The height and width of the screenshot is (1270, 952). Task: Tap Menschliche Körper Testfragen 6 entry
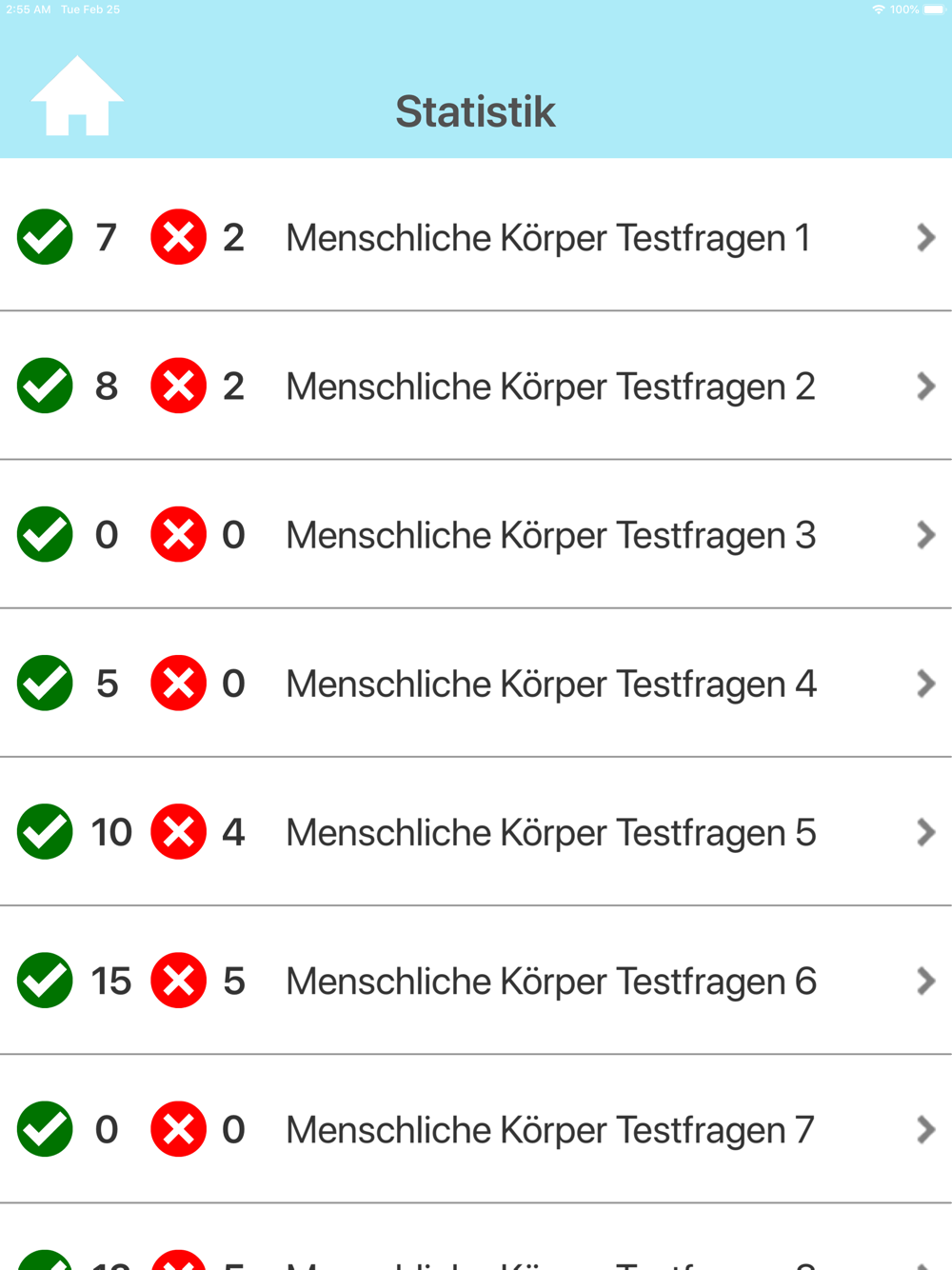coord(476,981)
